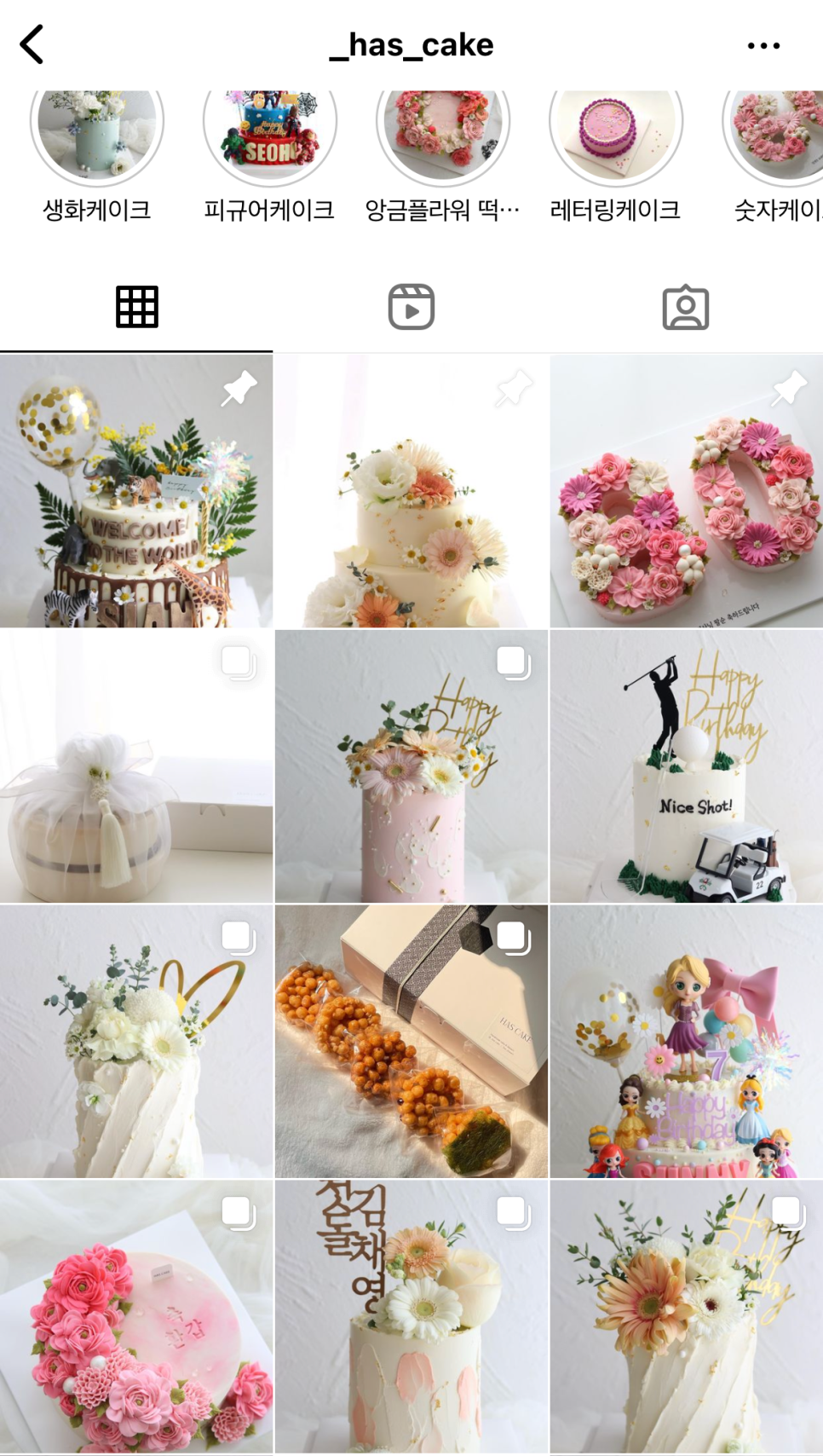Switch to the tagged photos tab
The image size is (823, 1456).
click(685, 308)
